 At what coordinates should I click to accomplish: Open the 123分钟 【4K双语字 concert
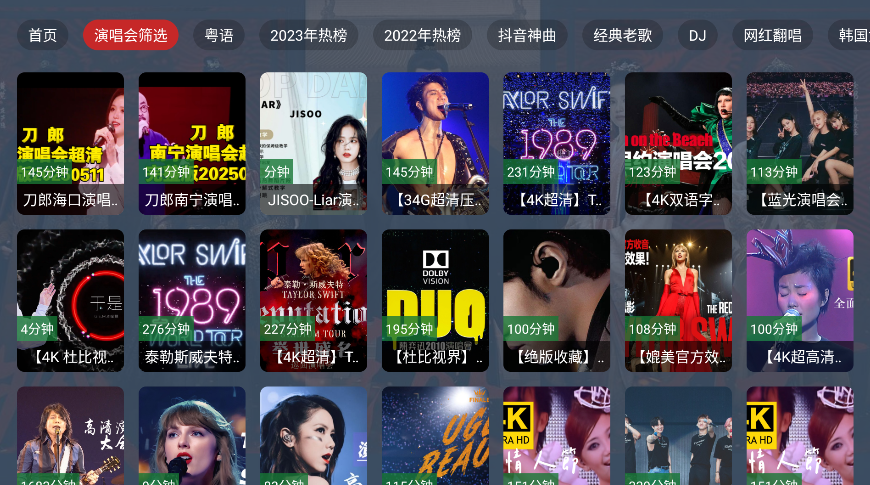(x=678, y=142)
